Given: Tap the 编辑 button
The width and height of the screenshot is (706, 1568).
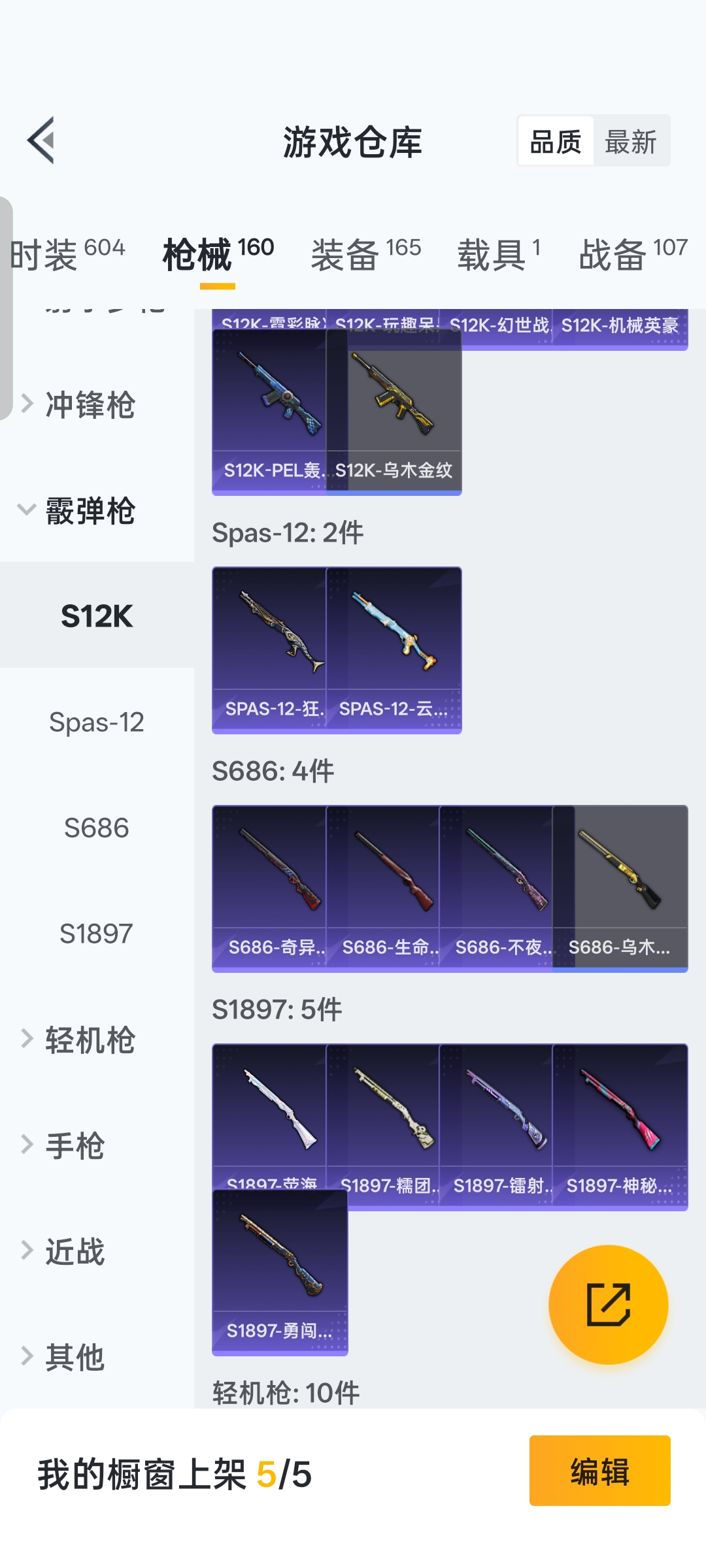Looking at the screenshot, I should tap(599, 1471).
